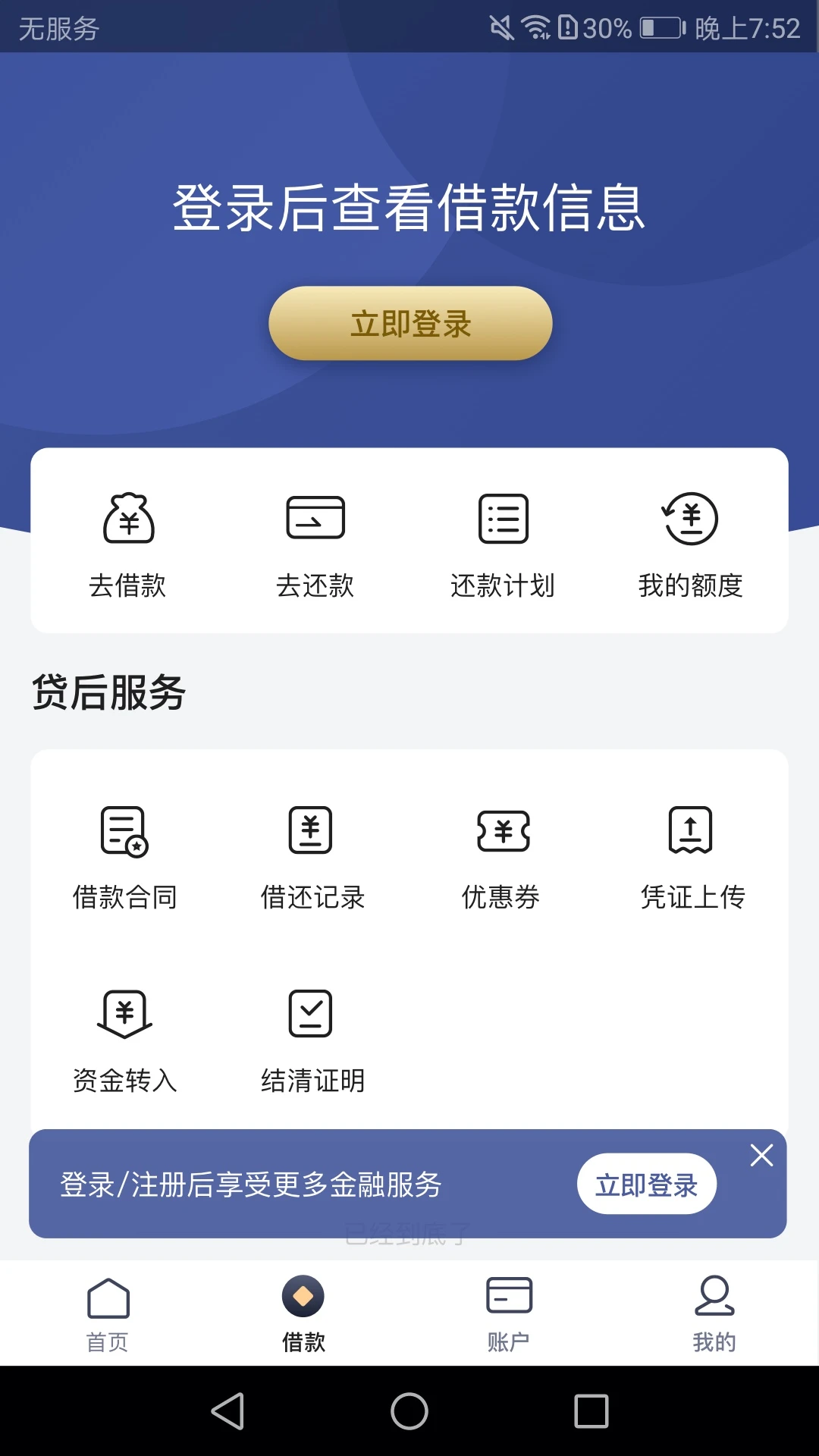The width and height of the screenshot is (819, 1456).
Task: Open the 账户 account tab icon
Action: 508,1297
